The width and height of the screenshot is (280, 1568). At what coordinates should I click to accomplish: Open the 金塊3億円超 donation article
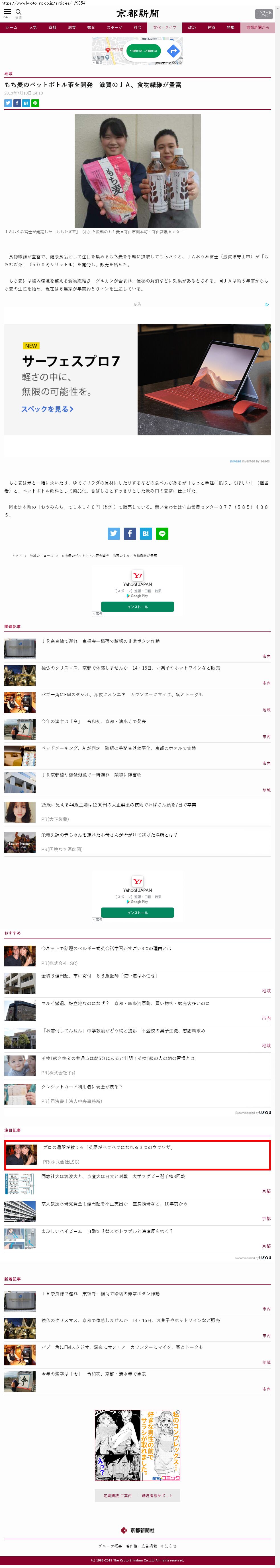point(99,976)
